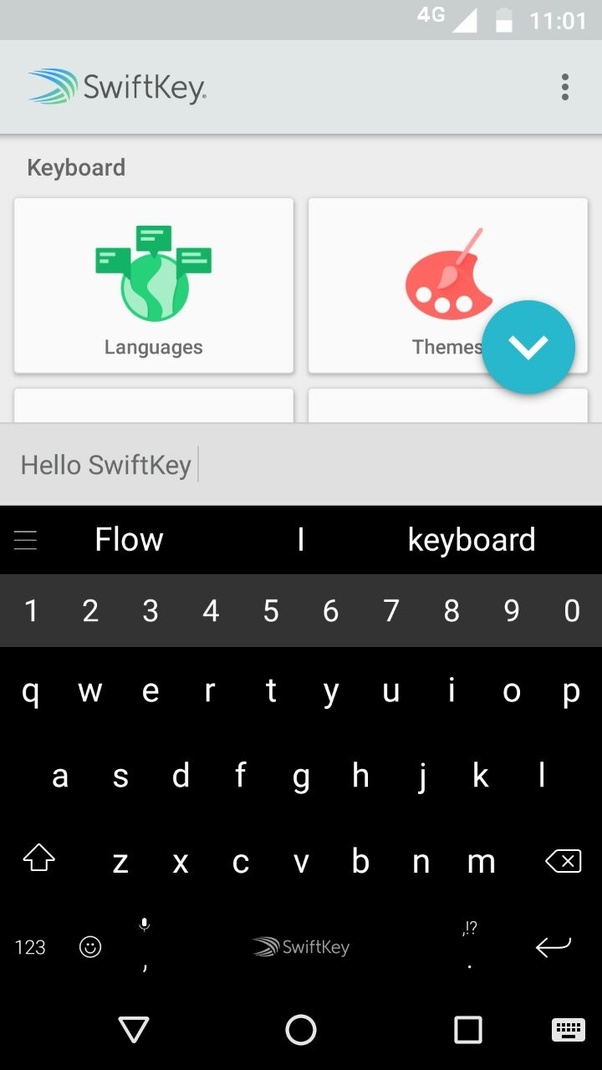Open the overflow menu in the app bar
Image resolution: width=602 pixels, height=1070 pixels.
coord(565,87)
